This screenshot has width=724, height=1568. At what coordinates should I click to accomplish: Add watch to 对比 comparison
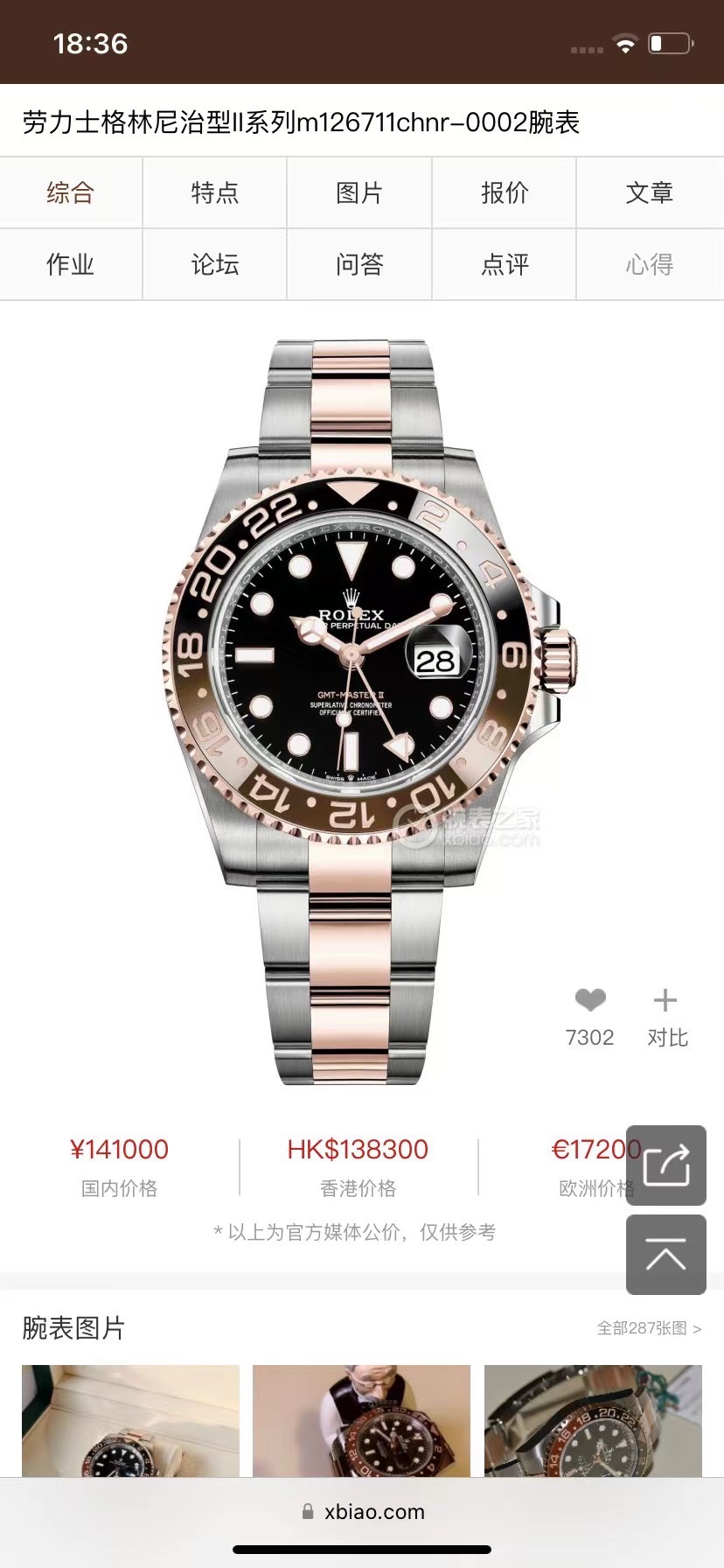click(x=666, y=1015)
